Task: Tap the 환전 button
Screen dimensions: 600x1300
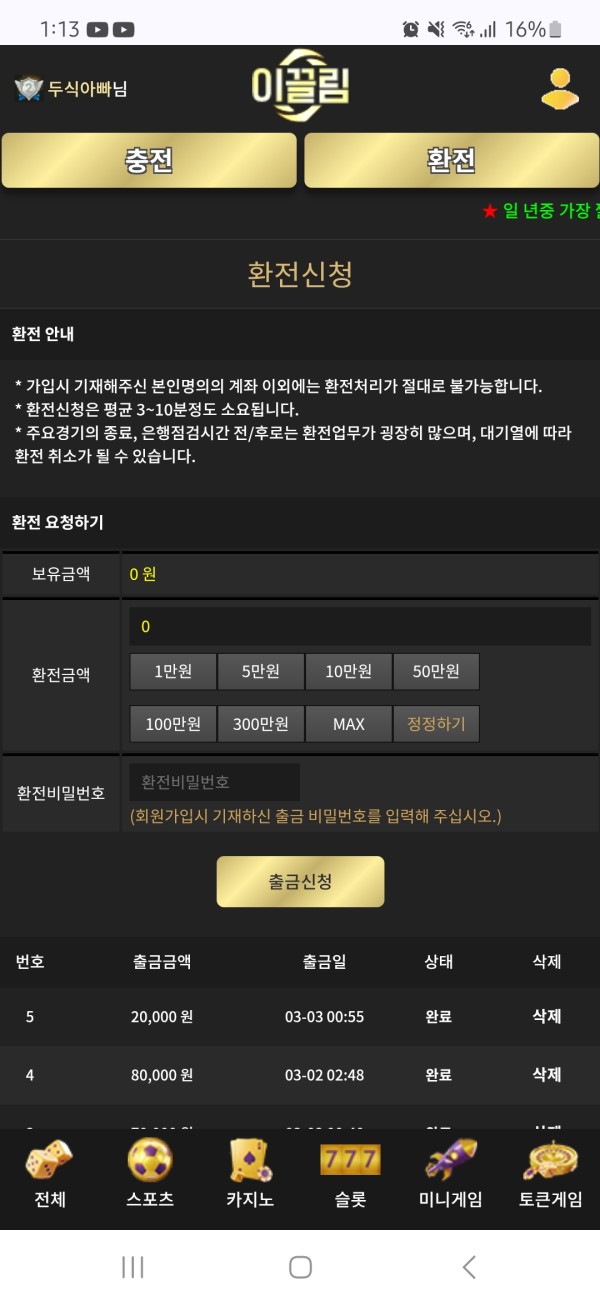Action: click(451, 160)
